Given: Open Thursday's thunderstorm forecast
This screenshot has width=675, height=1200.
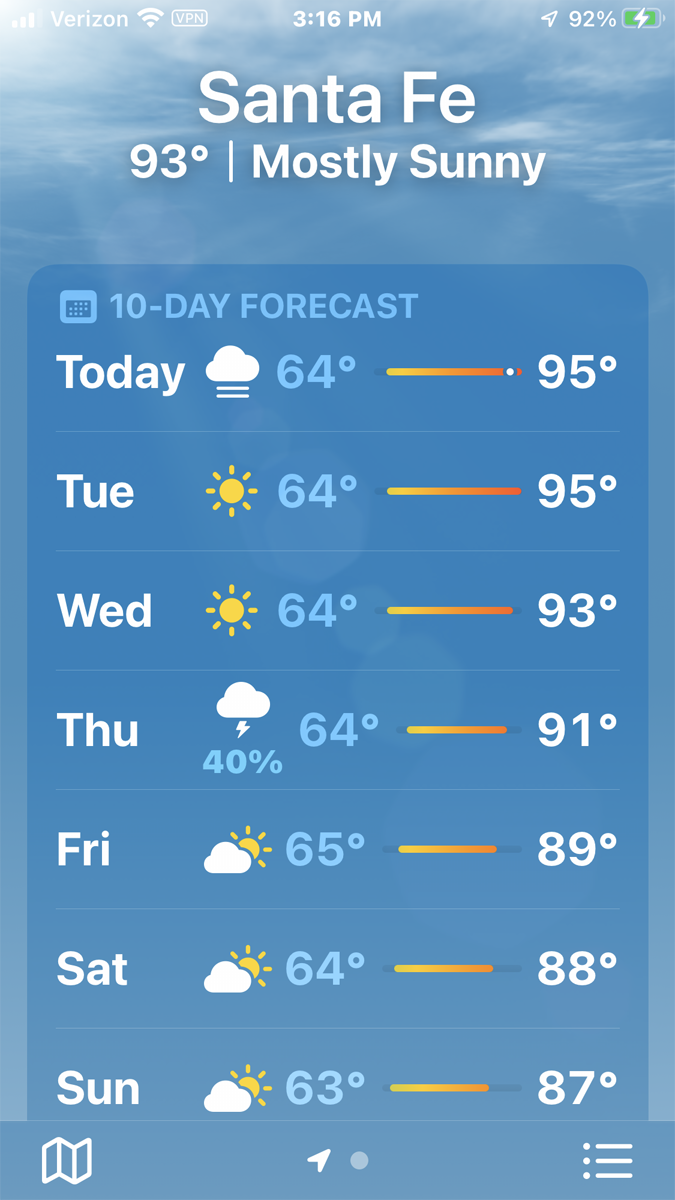Looking at the screenshot, I should (x=337, y=730).
